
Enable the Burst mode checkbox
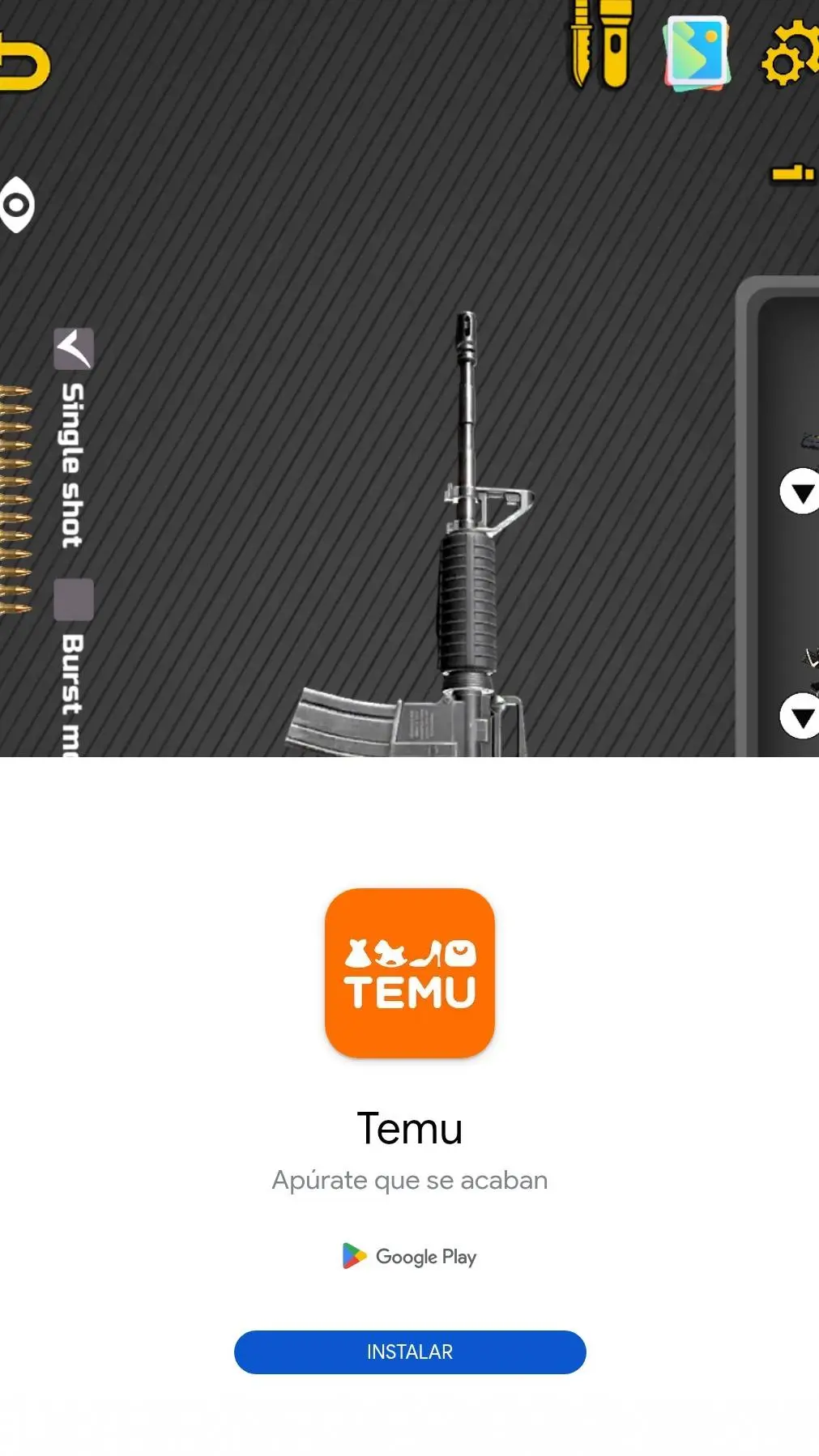pyautogui.click(x=74, y=600)
